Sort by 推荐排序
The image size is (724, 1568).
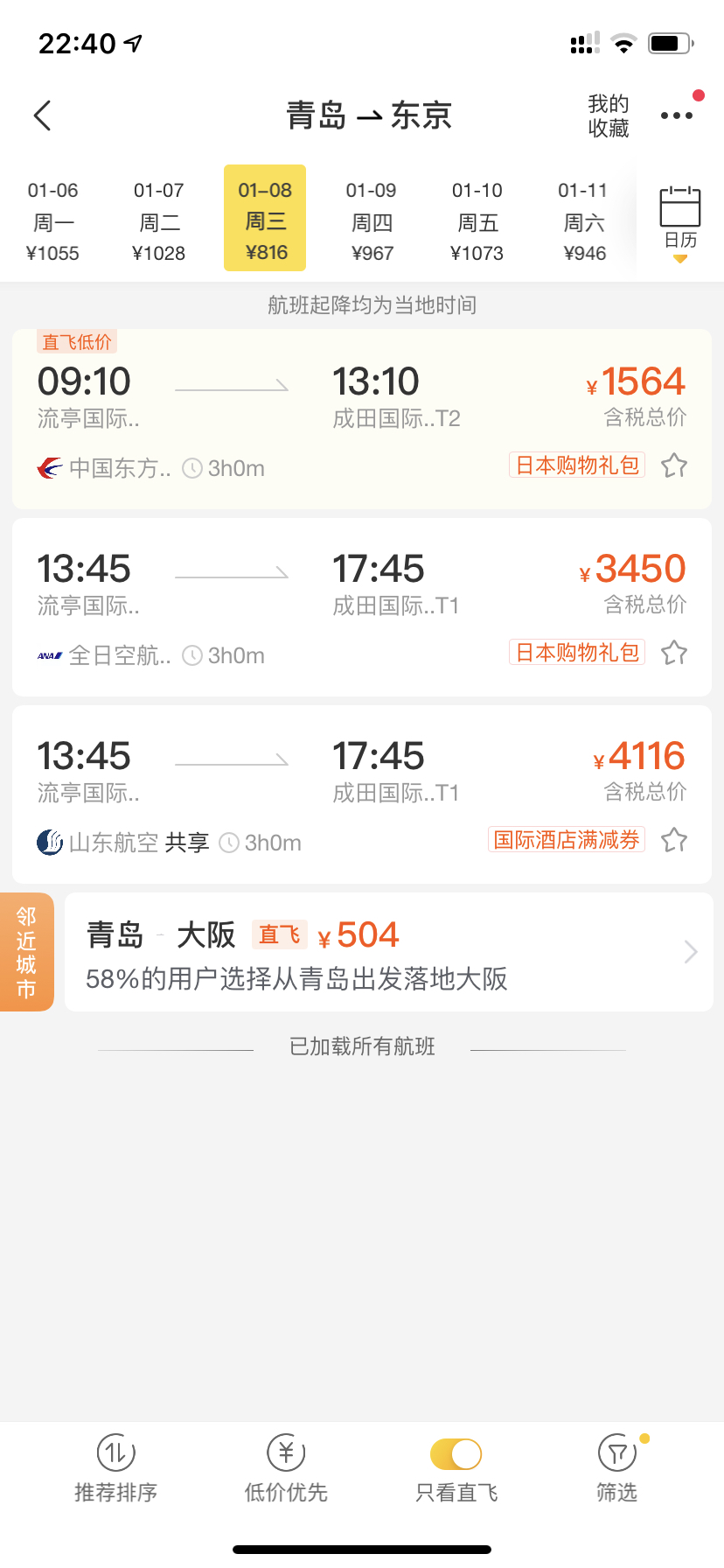pyautogui.click(x=115, y=1470)
